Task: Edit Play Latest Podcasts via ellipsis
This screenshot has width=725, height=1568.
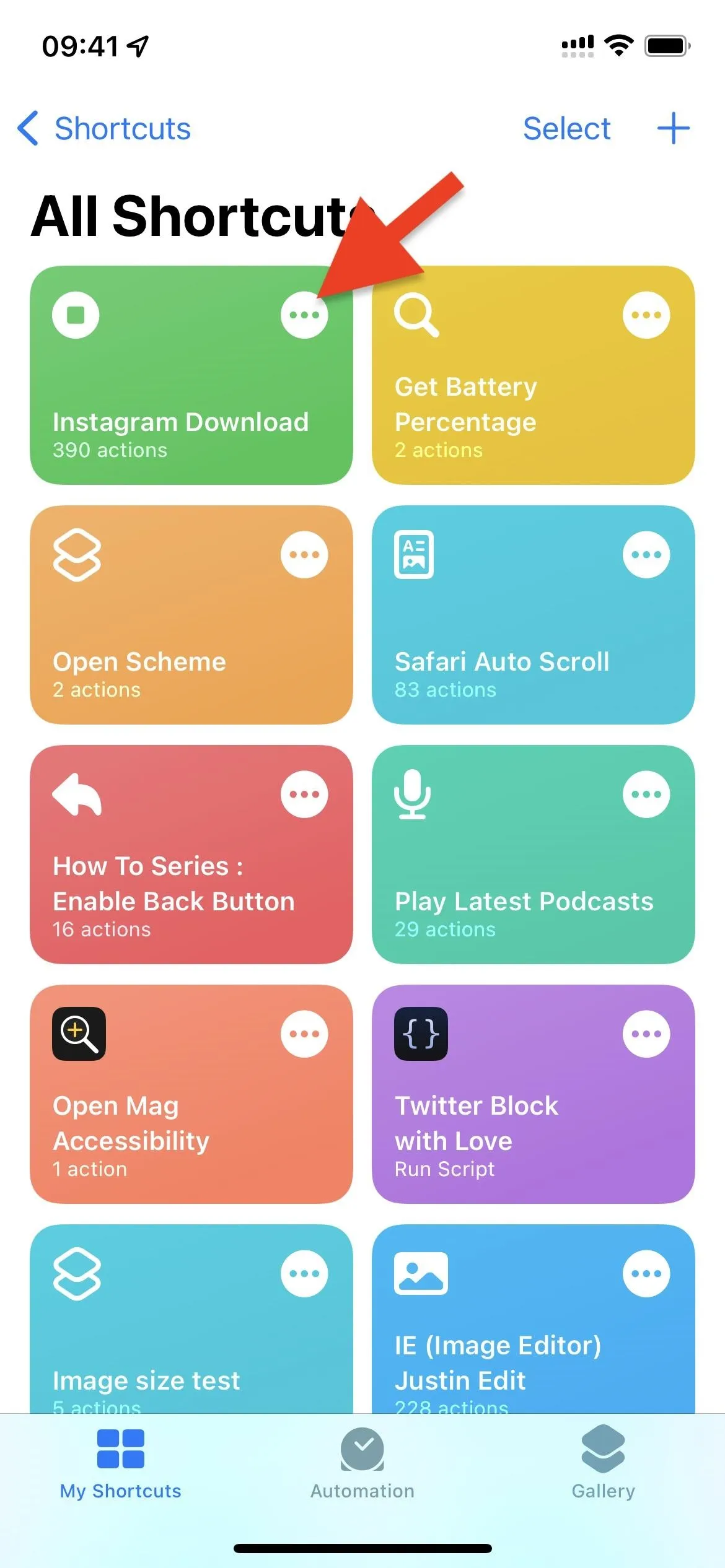Action: pyautogui.click(x=646, y=794)
